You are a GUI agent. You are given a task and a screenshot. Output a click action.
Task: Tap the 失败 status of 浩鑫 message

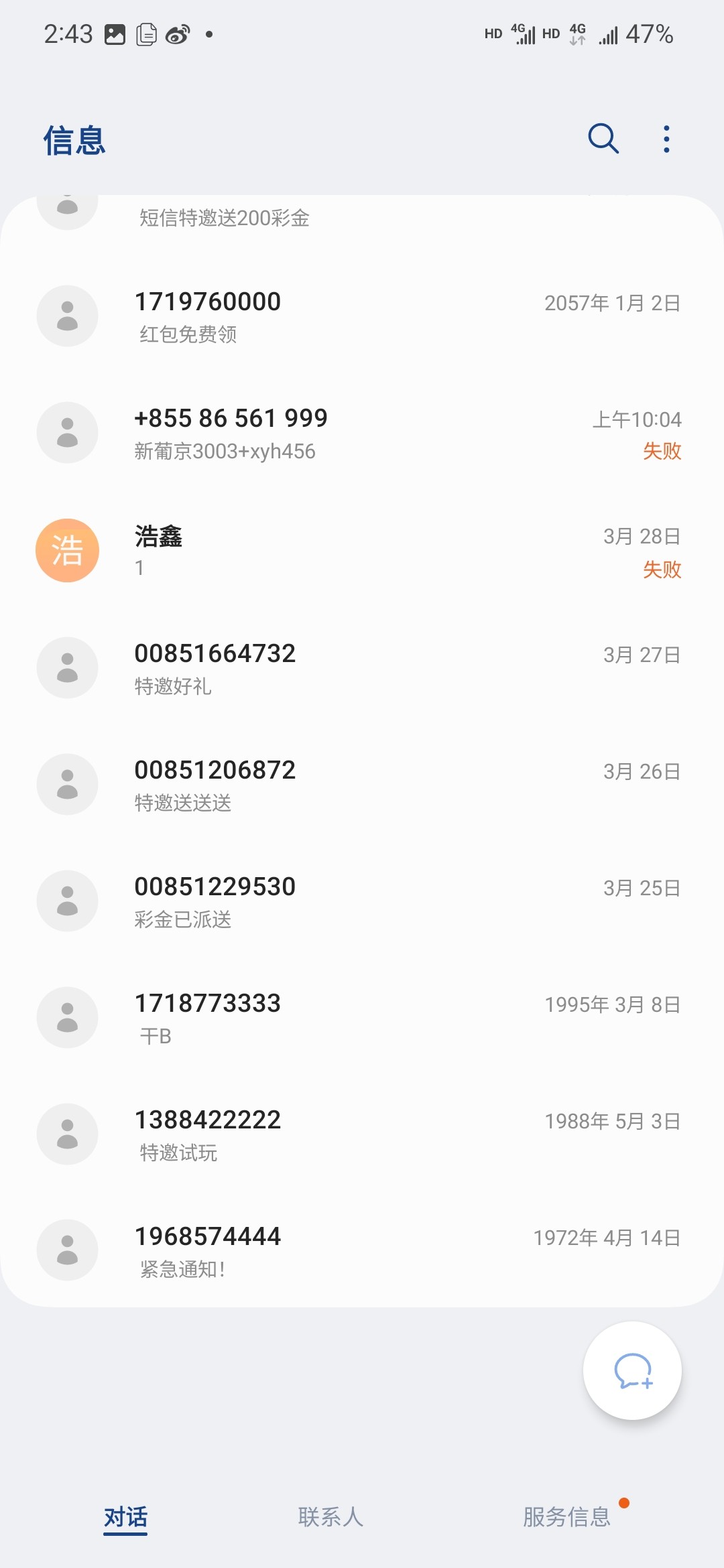point(661,569)
